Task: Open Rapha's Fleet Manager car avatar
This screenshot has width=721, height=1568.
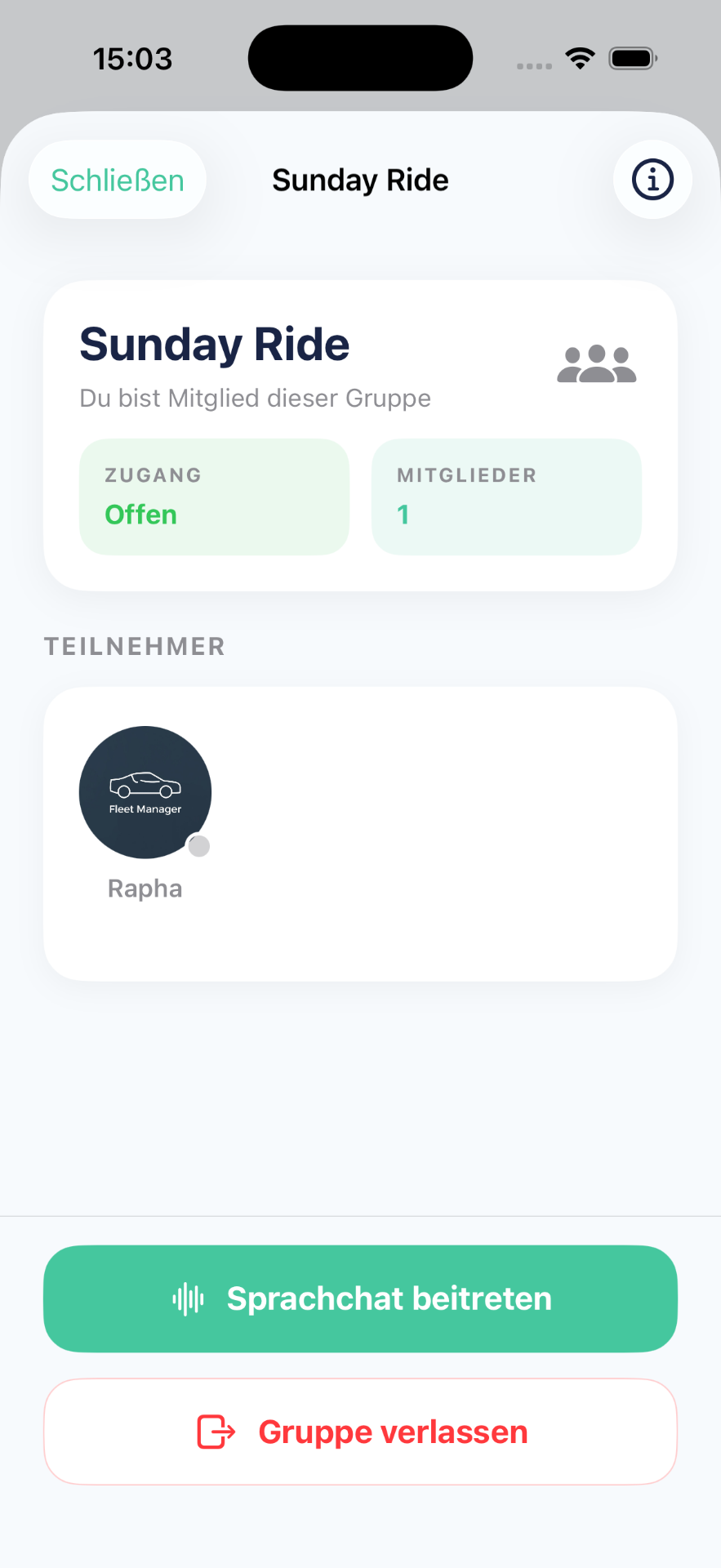Action: tap(145, 791)
